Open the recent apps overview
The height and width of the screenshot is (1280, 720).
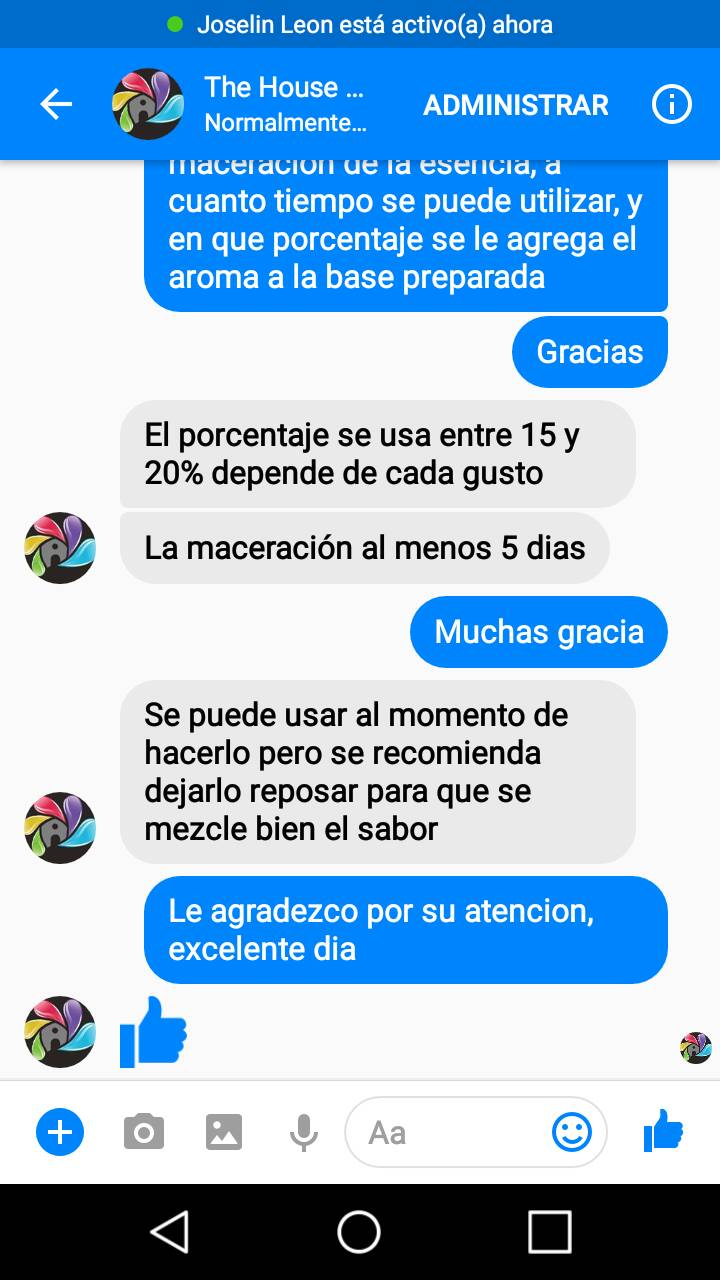click(549, 1231)
